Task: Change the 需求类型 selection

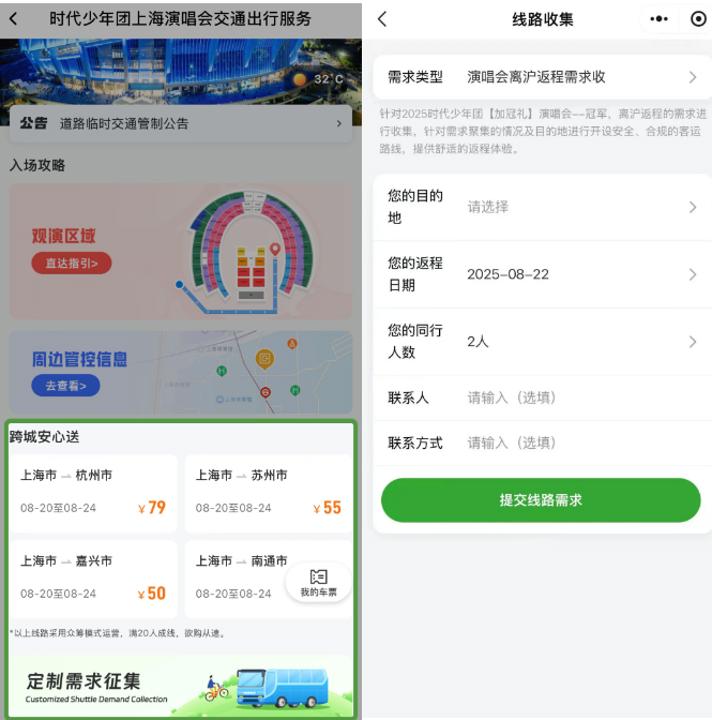Action: (x=580, y=77)
